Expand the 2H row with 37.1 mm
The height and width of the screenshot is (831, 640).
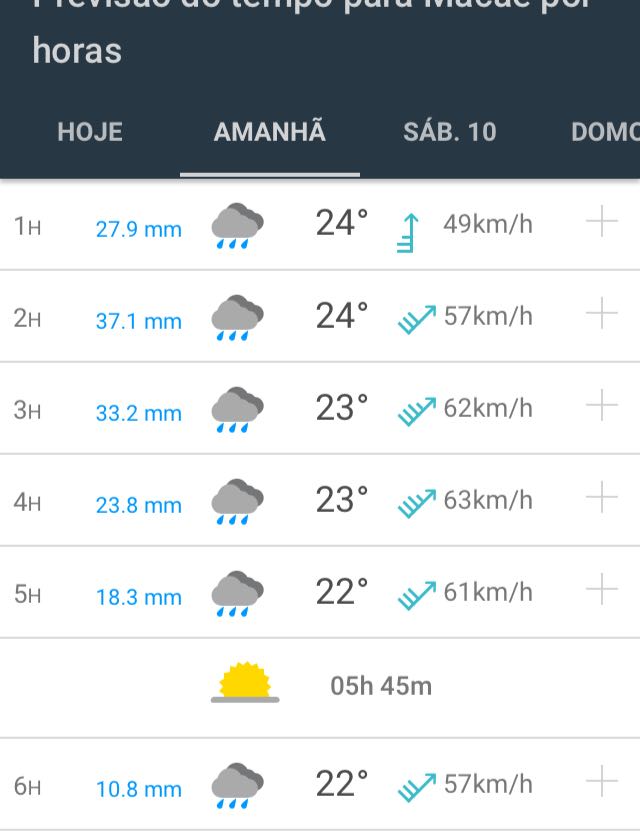click(x=602, y=315)
